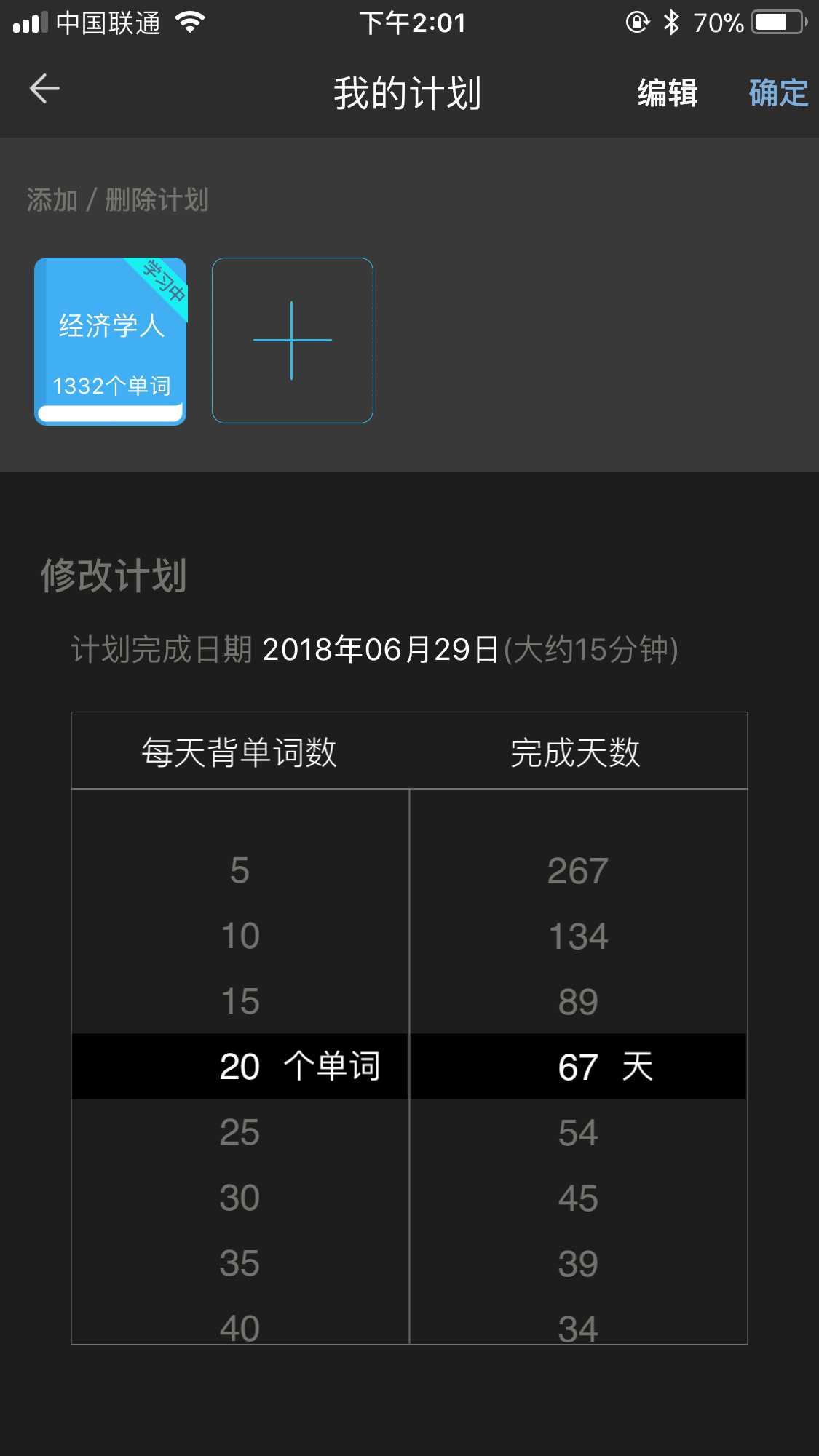Select 25 words per day
This screenshot has height=1456, width=819.
(240, 1132)
